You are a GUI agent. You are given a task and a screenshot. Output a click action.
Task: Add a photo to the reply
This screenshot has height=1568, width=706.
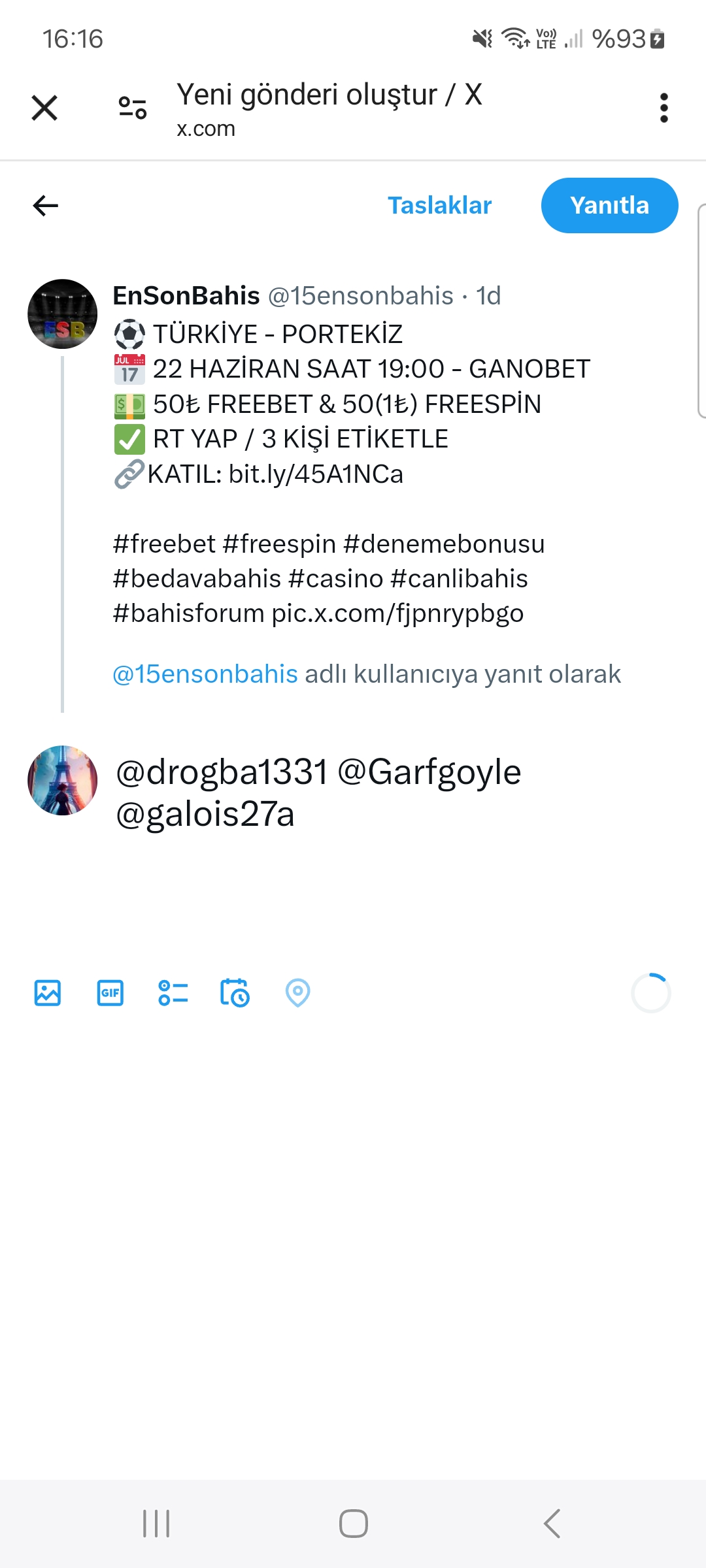[48, 993]
